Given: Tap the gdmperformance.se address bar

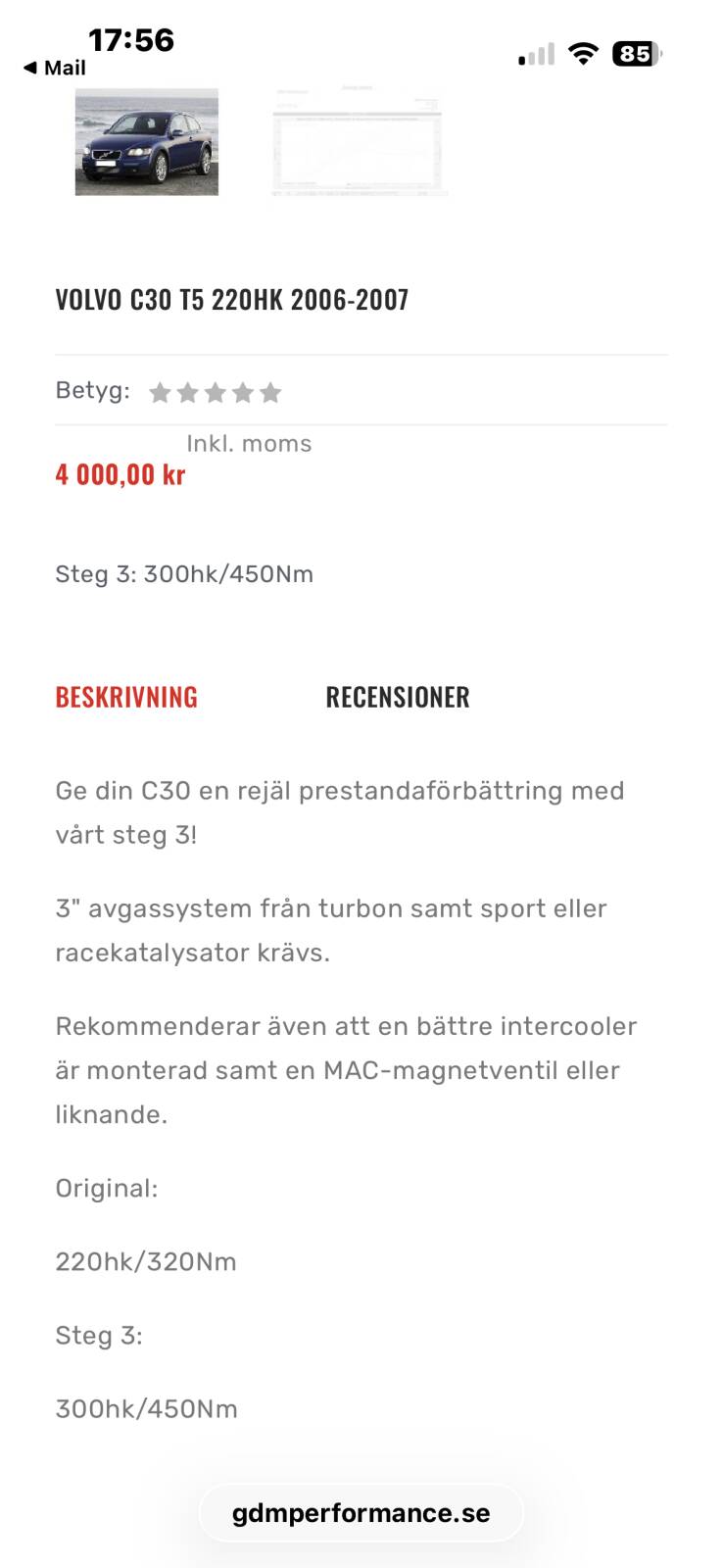Looking at the screenshot, I should [361, 1513].
